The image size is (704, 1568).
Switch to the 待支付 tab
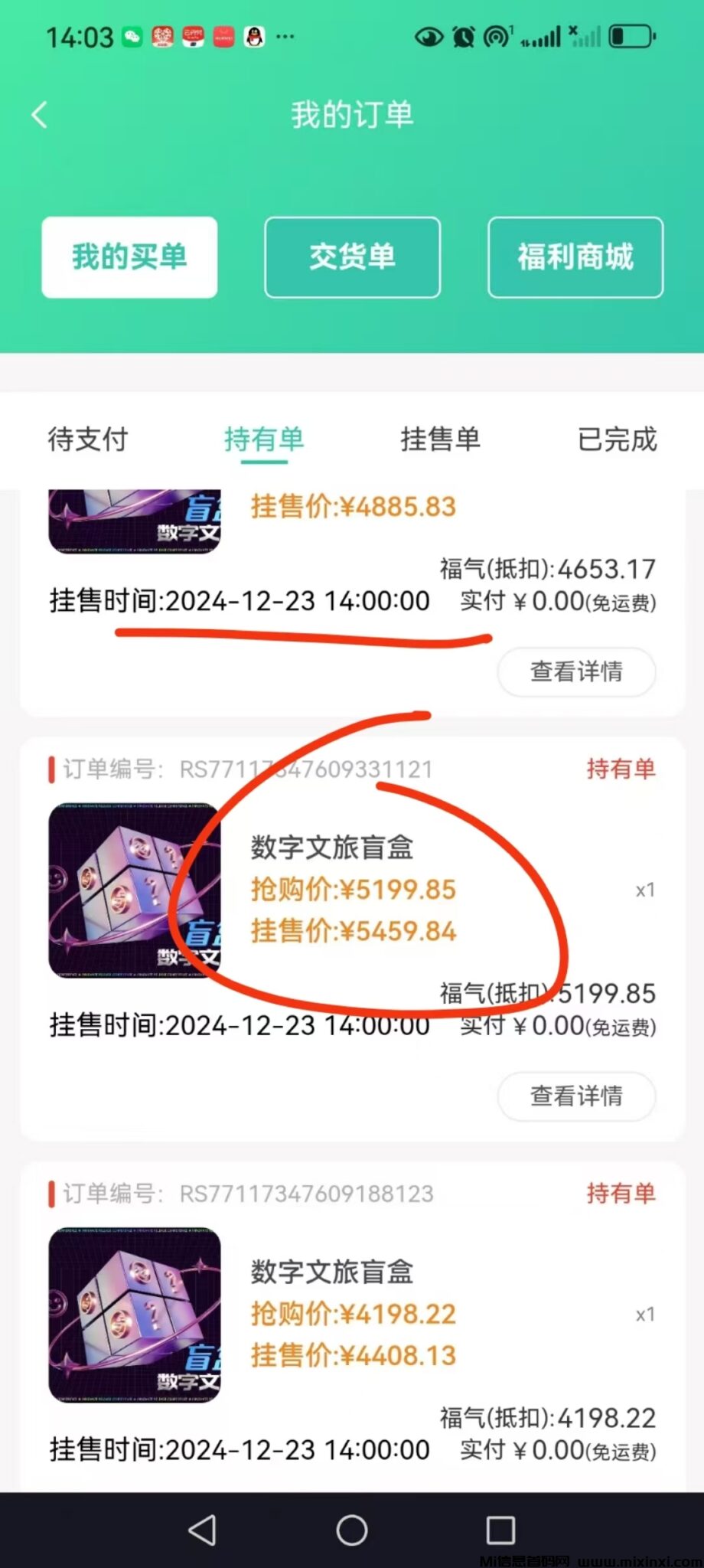click(88, 439)
